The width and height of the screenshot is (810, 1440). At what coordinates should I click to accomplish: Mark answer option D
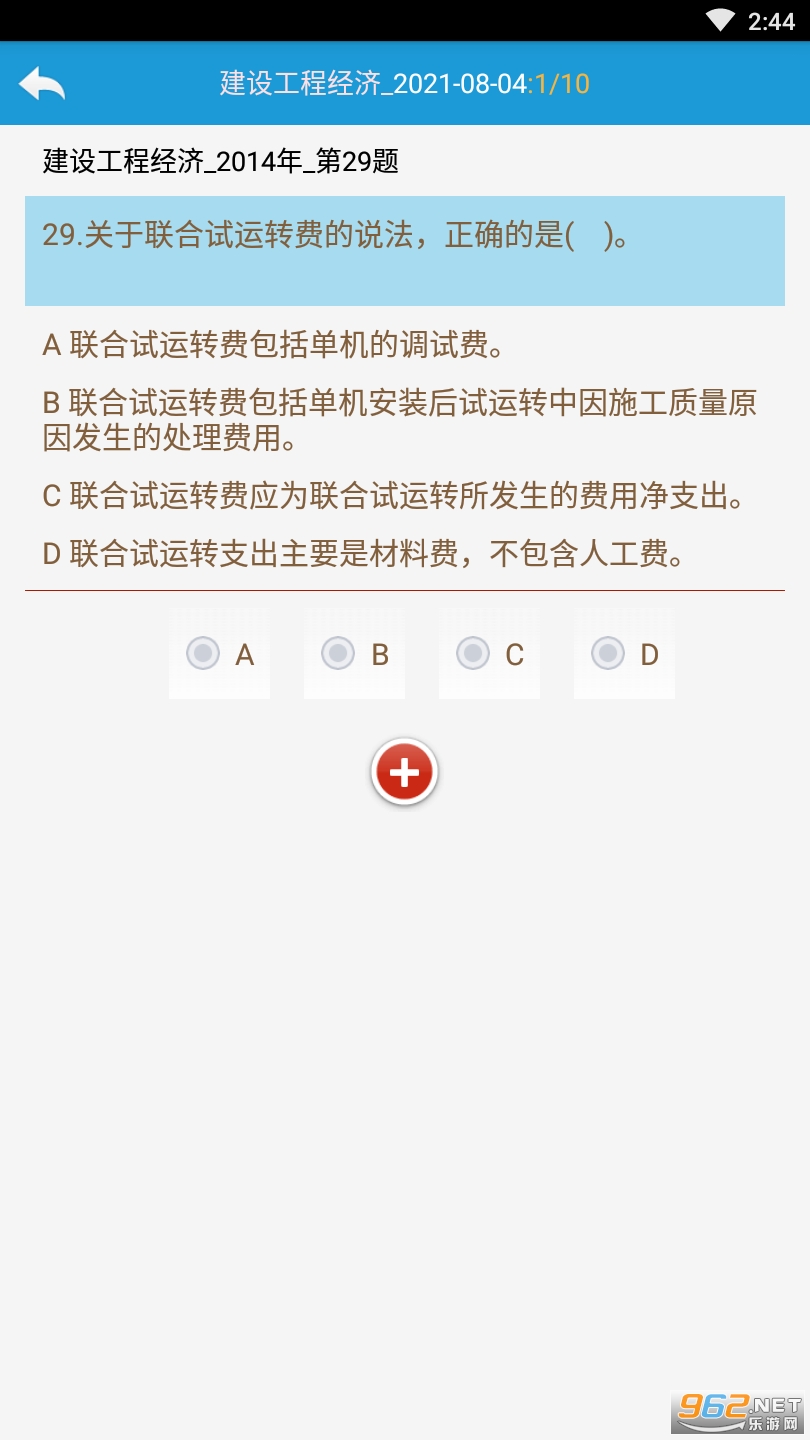(x=624, y=654)
